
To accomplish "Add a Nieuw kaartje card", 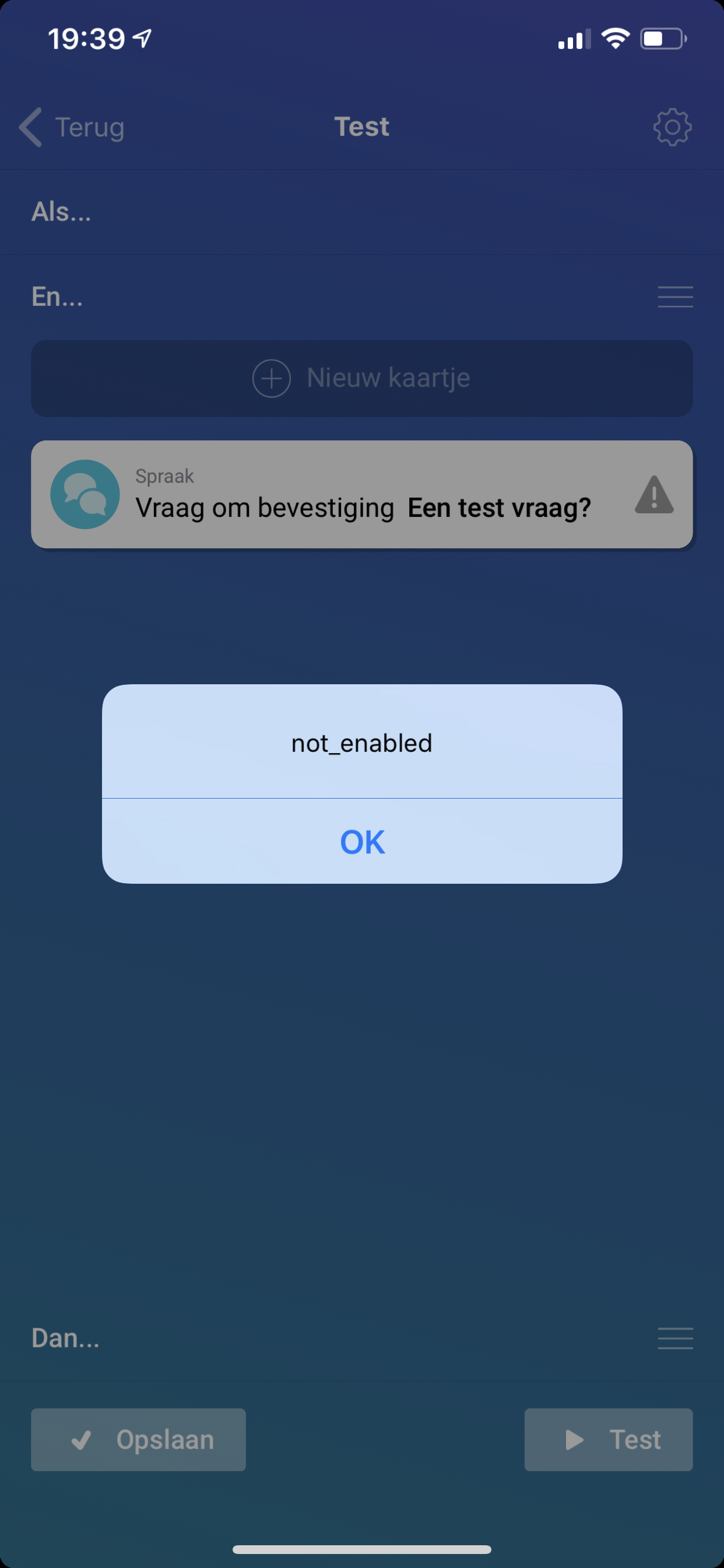I will [x=362, y=378].
